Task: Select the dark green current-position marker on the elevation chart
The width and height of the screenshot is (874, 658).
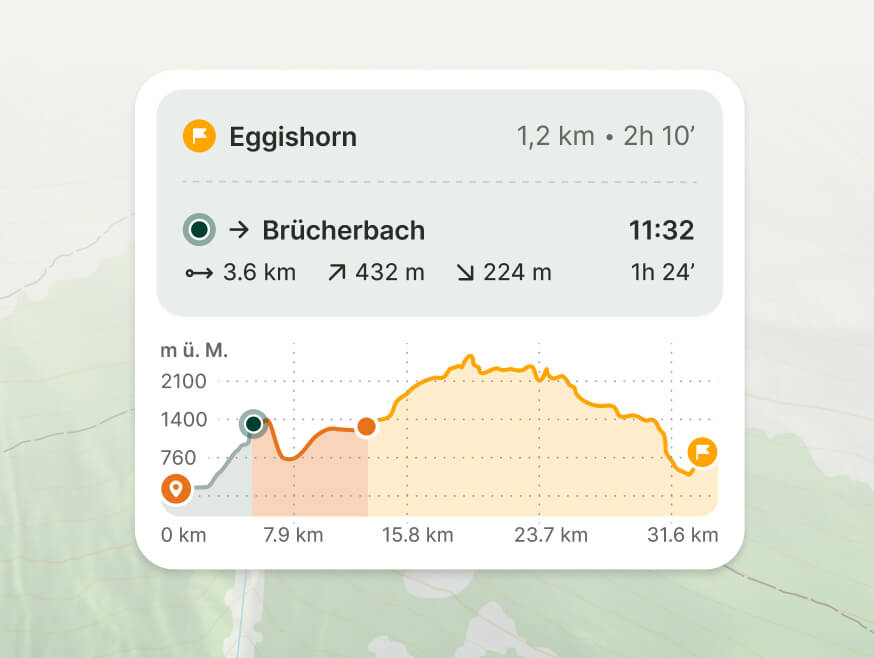Action: (254, 424)
